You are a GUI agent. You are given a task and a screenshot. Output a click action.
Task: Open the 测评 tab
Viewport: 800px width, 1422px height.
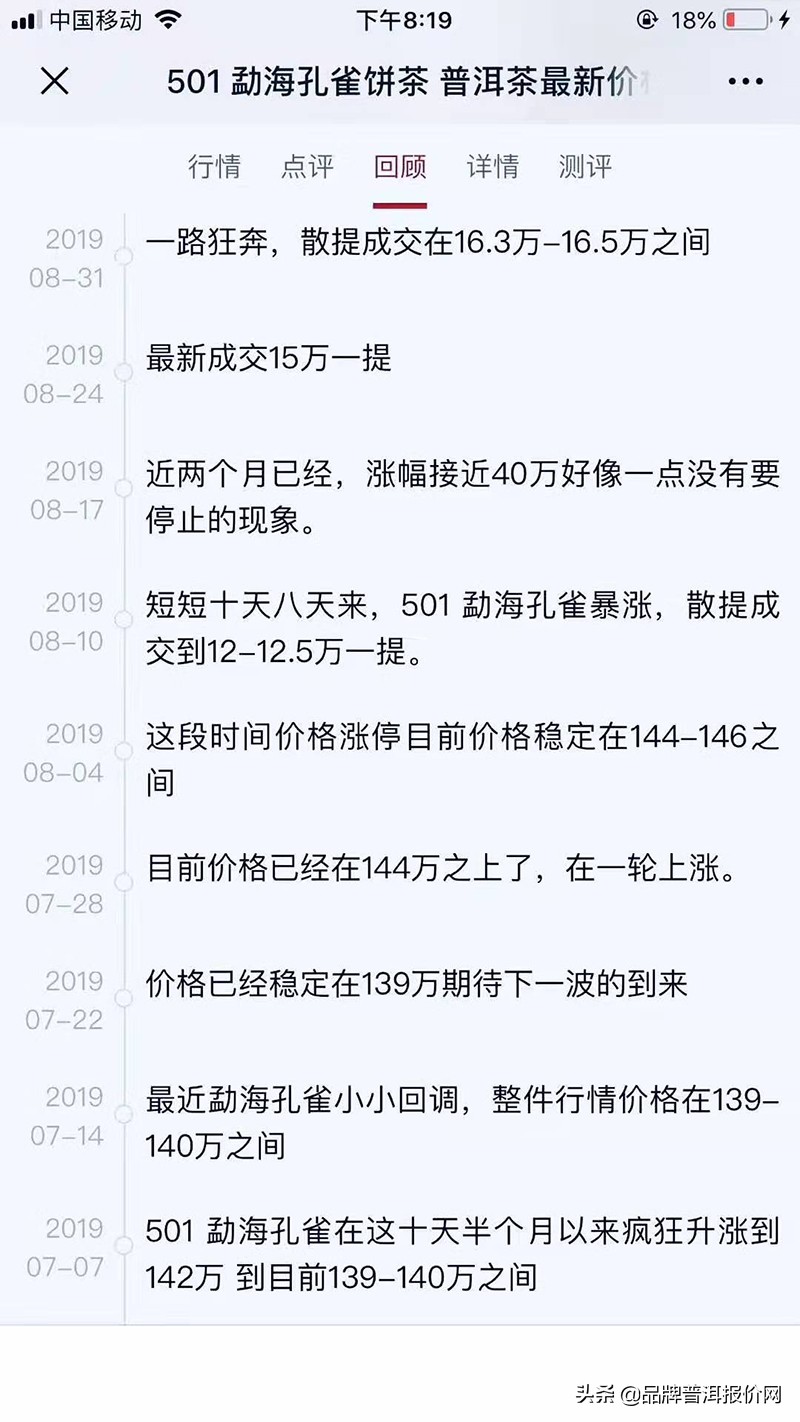pos(583,167)
